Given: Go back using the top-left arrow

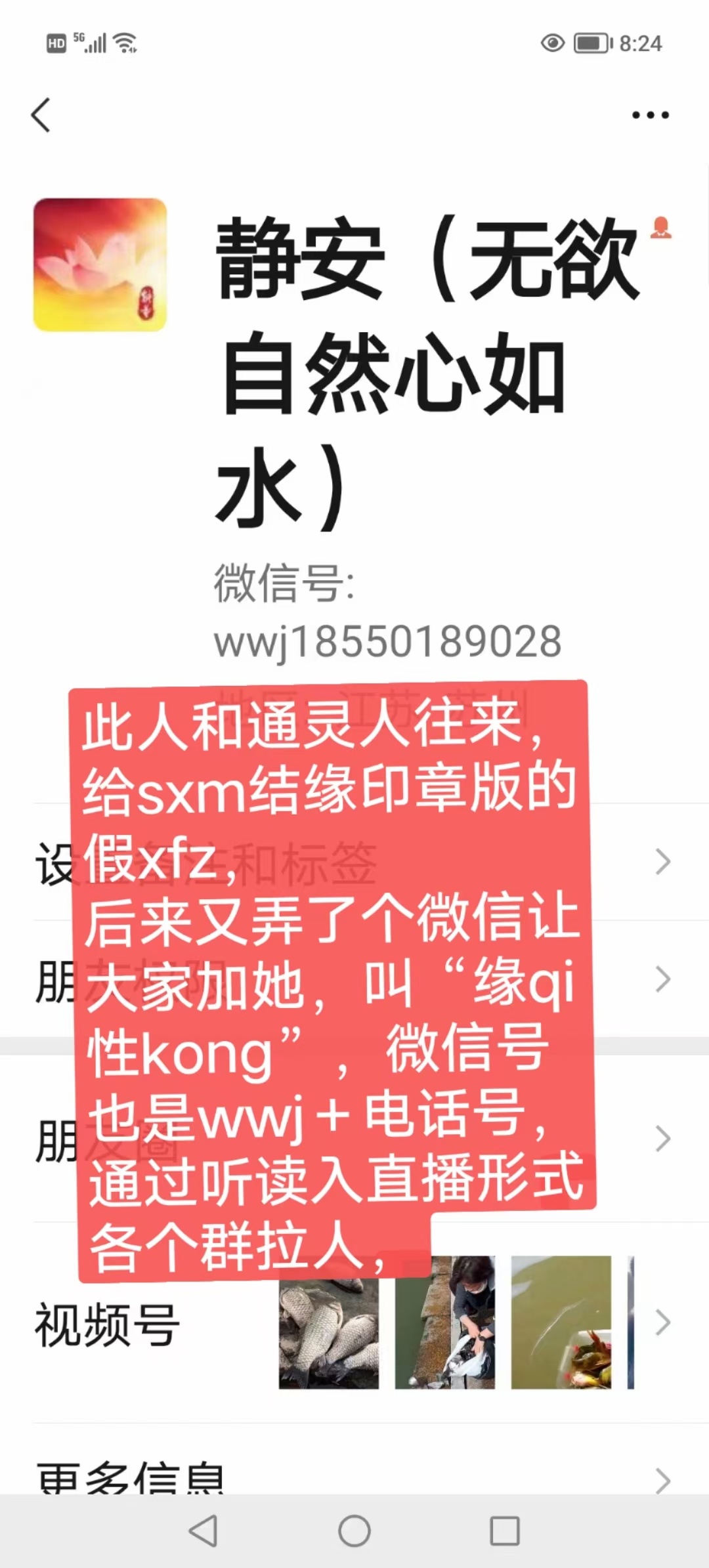Looking at the screenshot, I should click(x=41, y=116).
